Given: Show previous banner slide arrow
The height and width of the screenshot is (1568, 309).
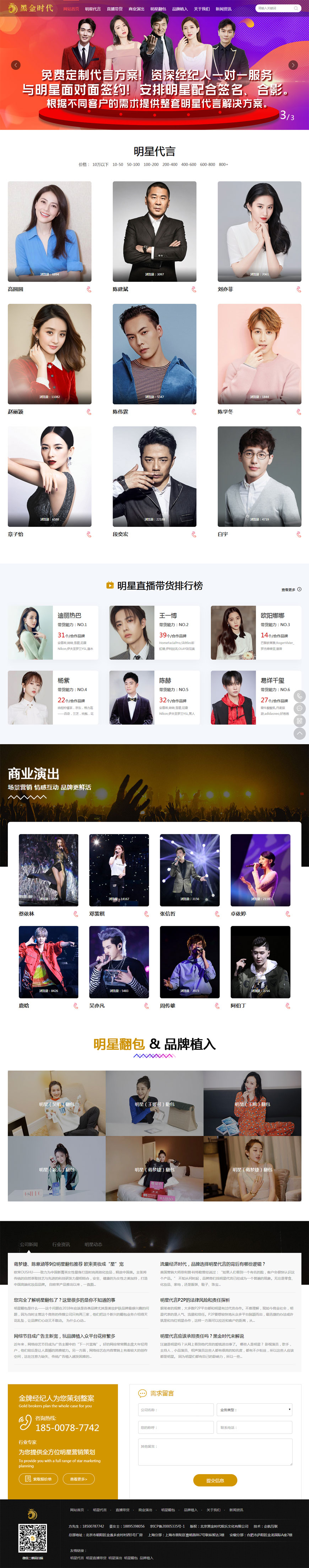Looking at the screenshot, I should pyautogui.click(x=16, y=65).
